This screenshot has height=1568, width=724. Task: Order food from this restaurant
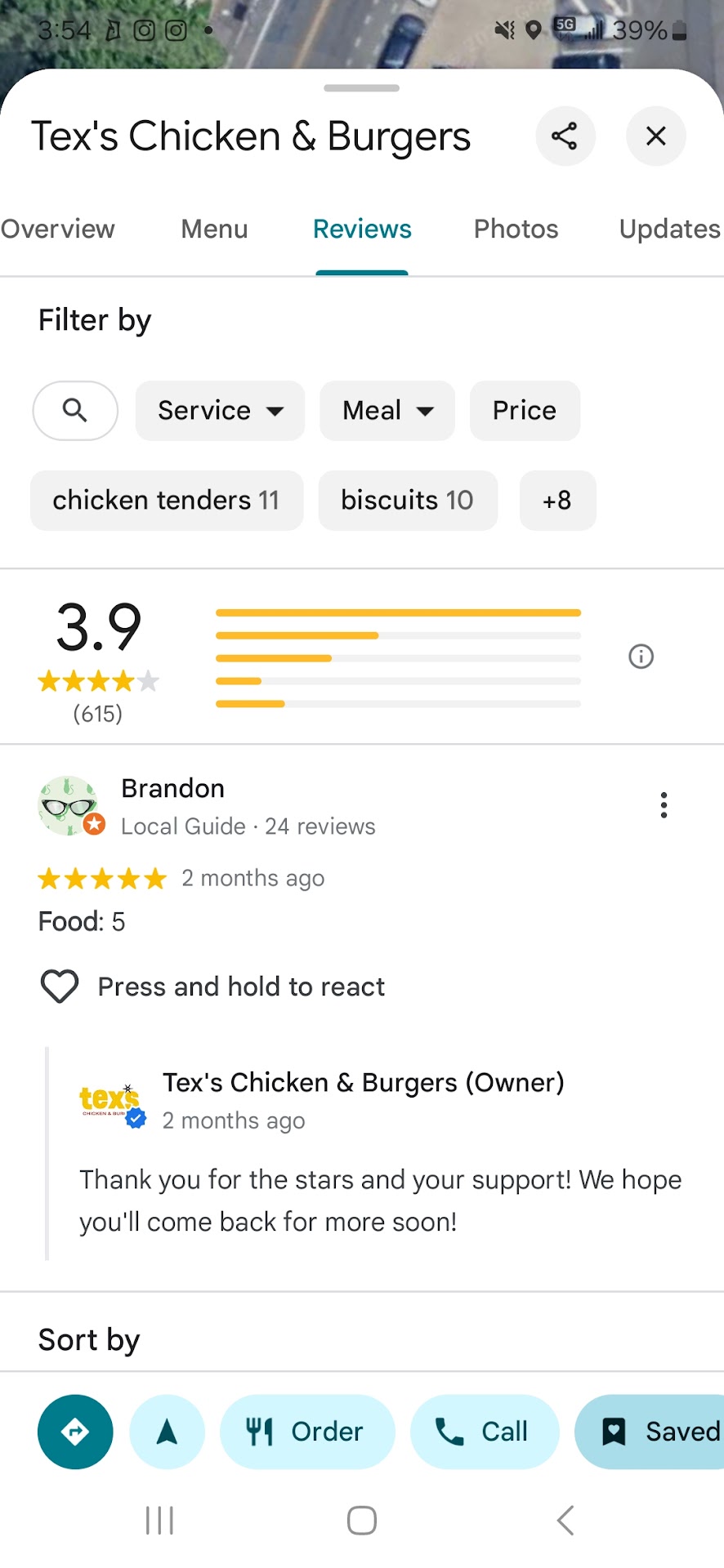coord(306,1432)
